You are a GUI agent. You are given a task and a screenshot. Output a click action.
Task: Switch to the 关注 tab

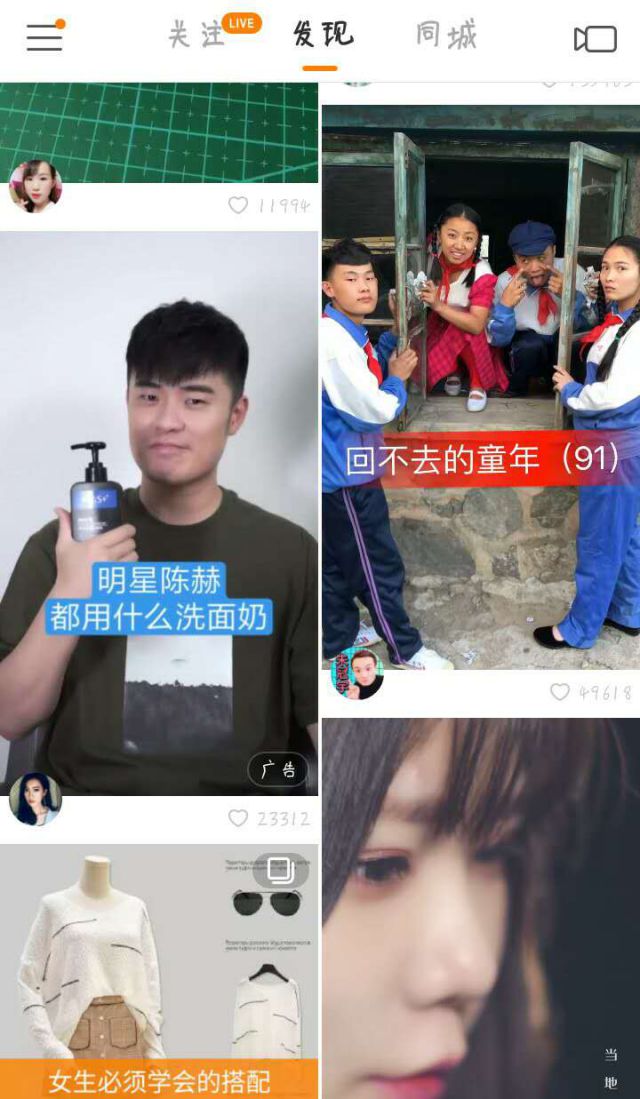click(197, 35)
